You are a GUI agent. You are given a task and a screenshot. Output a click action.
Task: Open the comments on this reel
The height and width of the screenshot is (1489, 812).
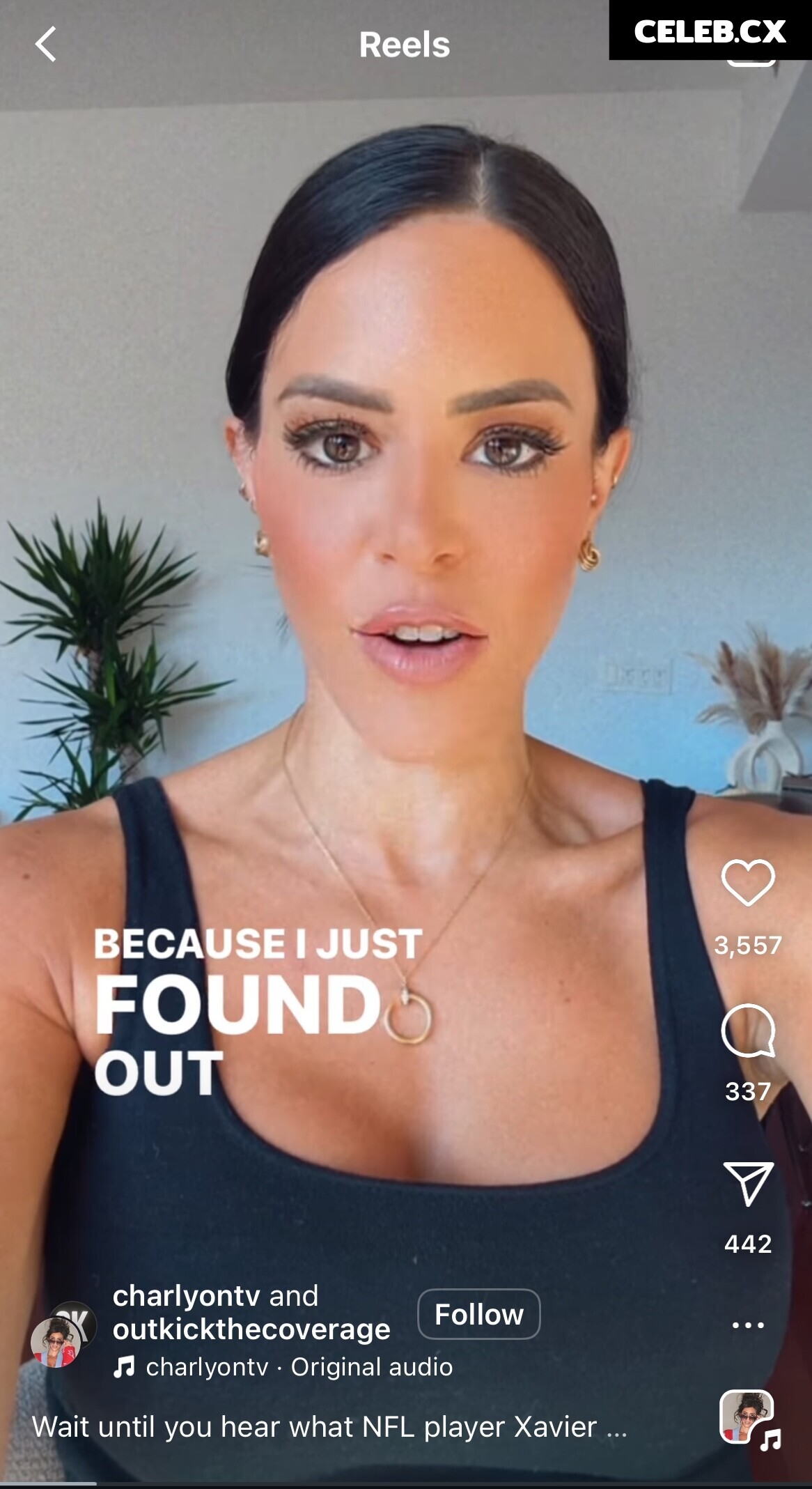[748, 1032]
